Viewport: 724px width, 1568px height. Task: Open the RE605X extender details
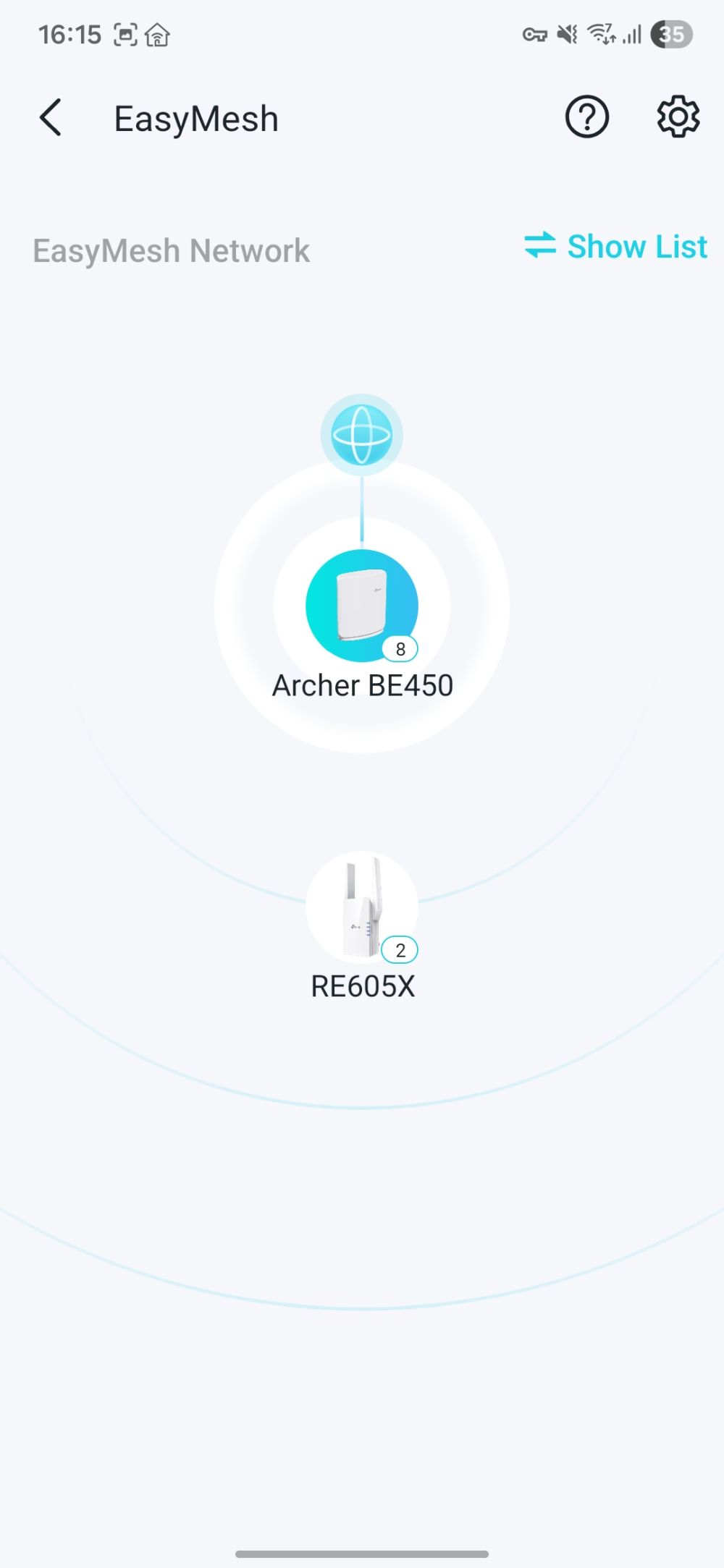point(362,907)
